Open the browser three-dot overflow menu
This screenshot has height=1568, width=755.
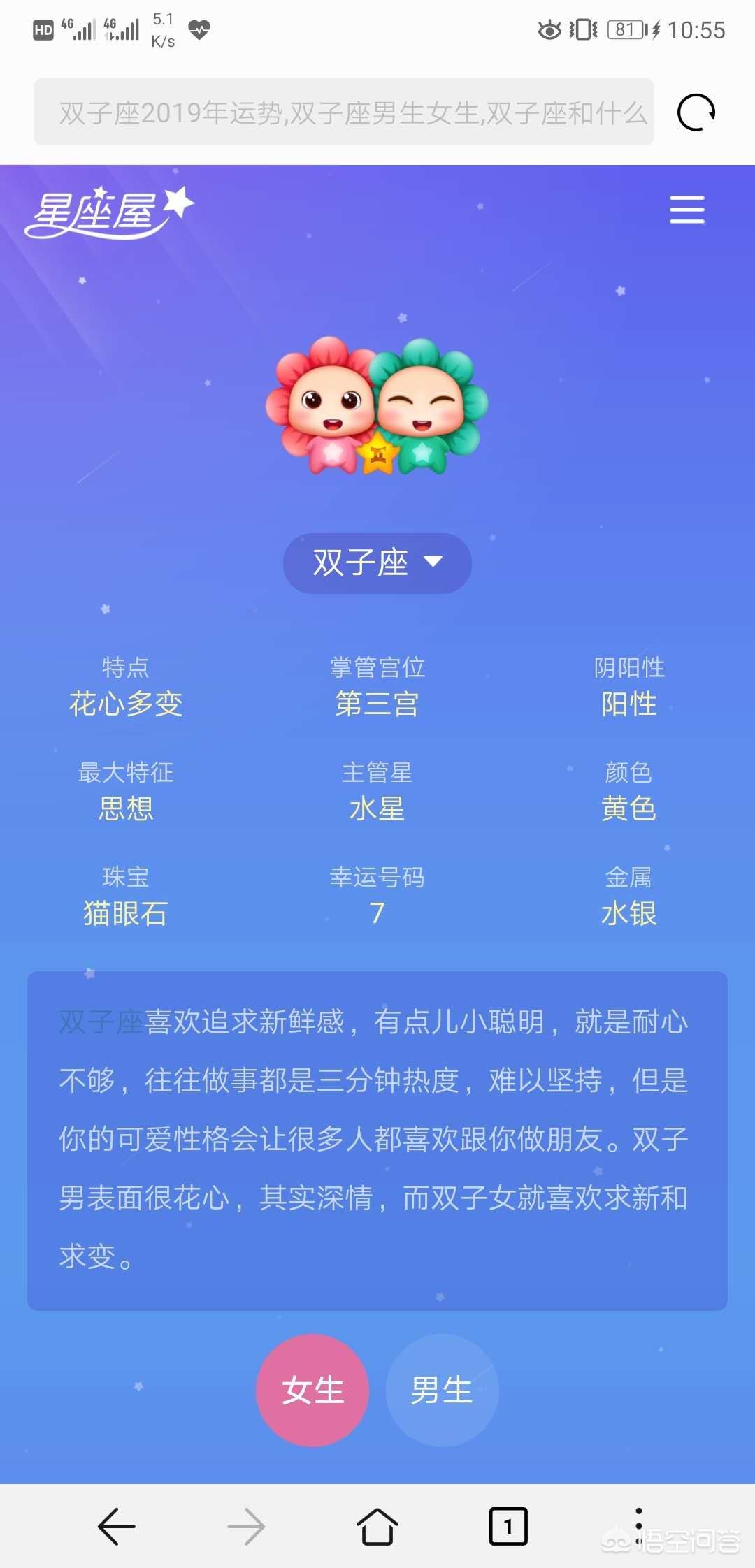tap(638, 1526)
